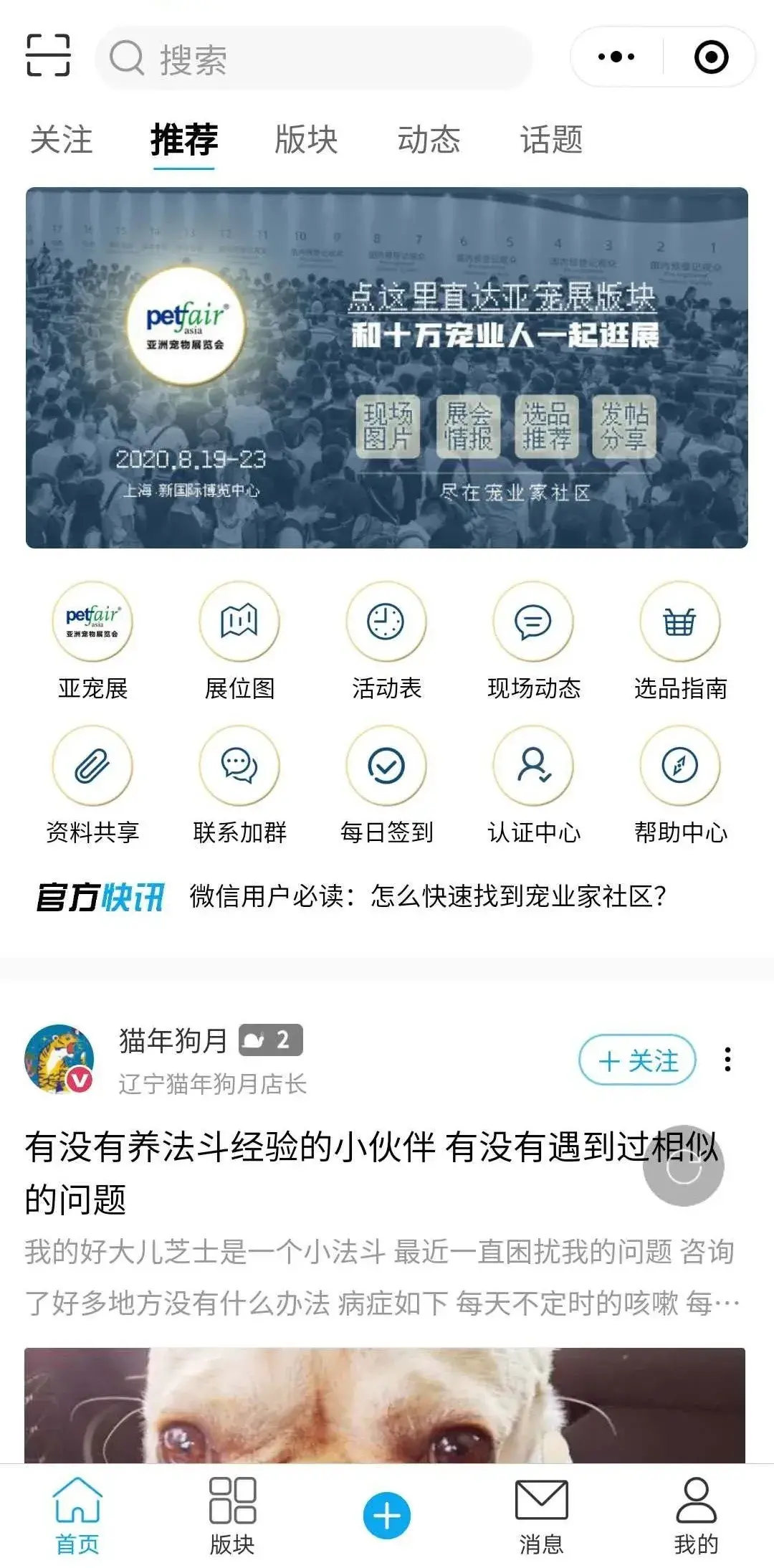The image size is (774, 1568).
Task: Open the 帮助中心 compass icon
Action: tap(680, 766)
